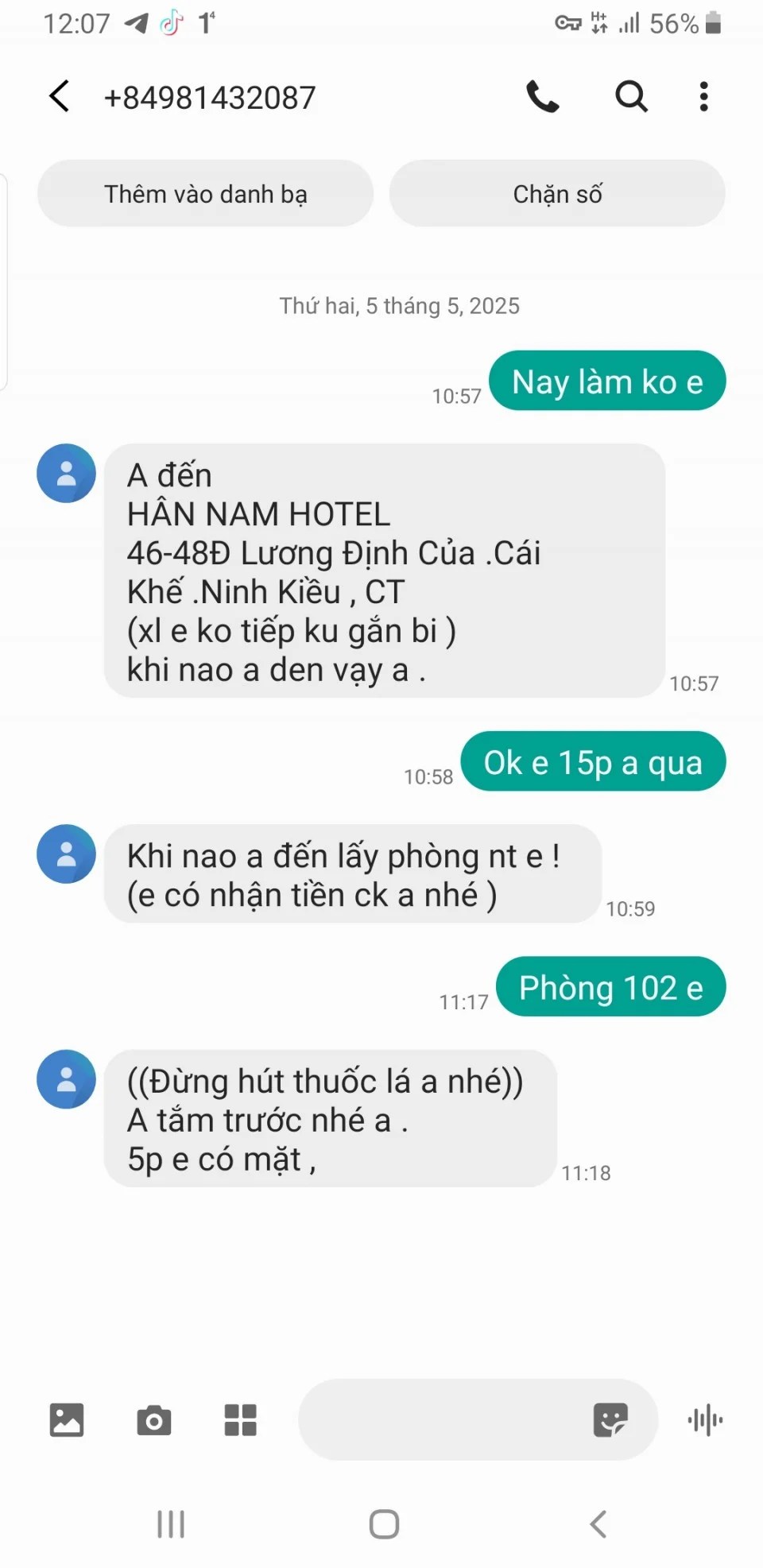Launch the camera from message toolbar
Screen dimensions: 763x1568
click(x=153, y=1419)
